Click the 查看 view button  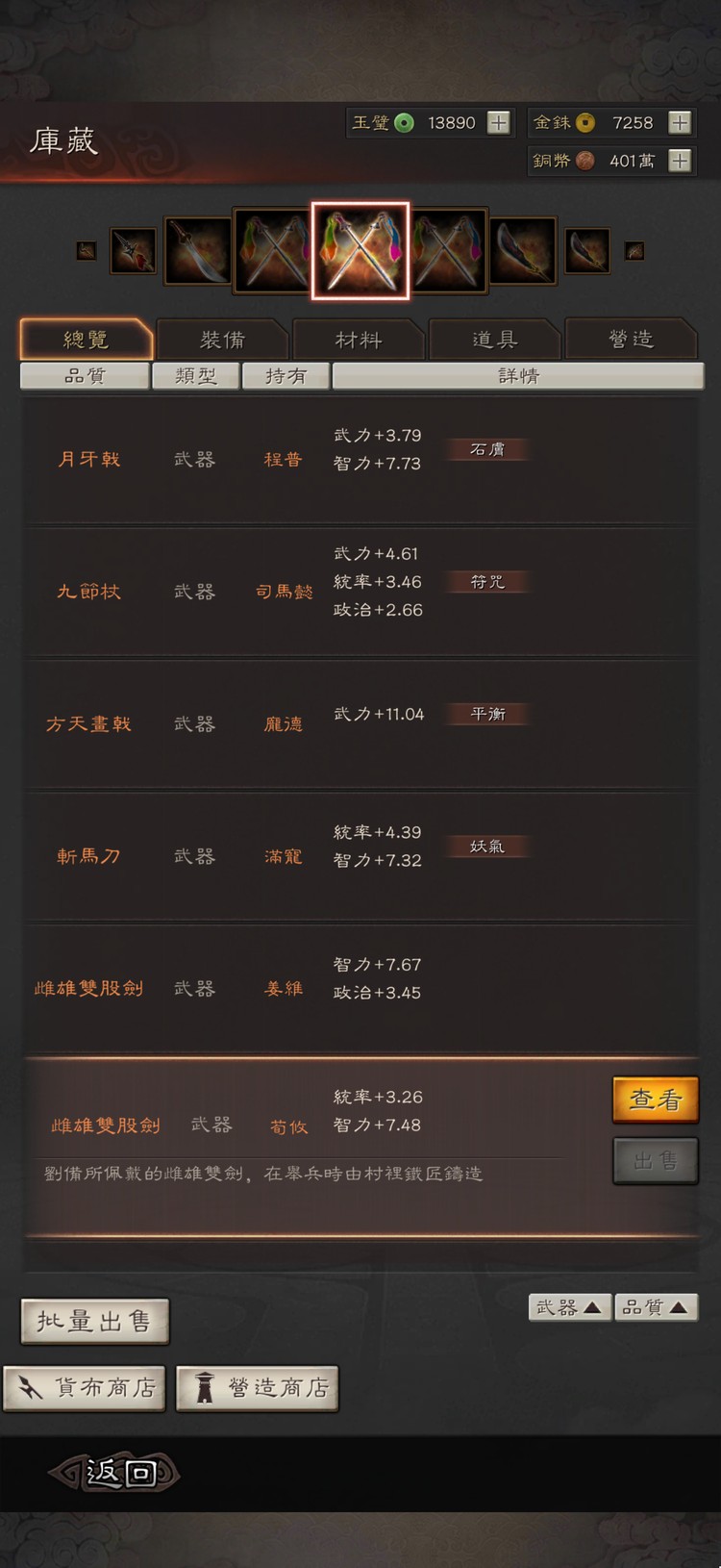pos(656,1099)
